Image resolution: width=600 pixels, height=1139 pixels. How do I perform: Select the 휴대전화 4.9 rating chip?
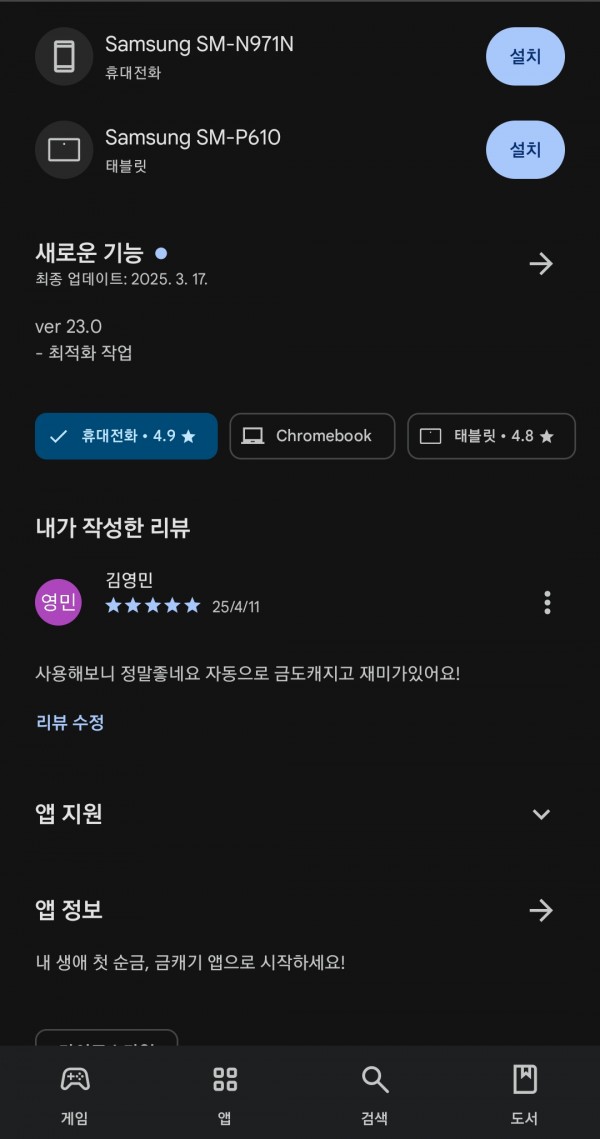(126, 436)
